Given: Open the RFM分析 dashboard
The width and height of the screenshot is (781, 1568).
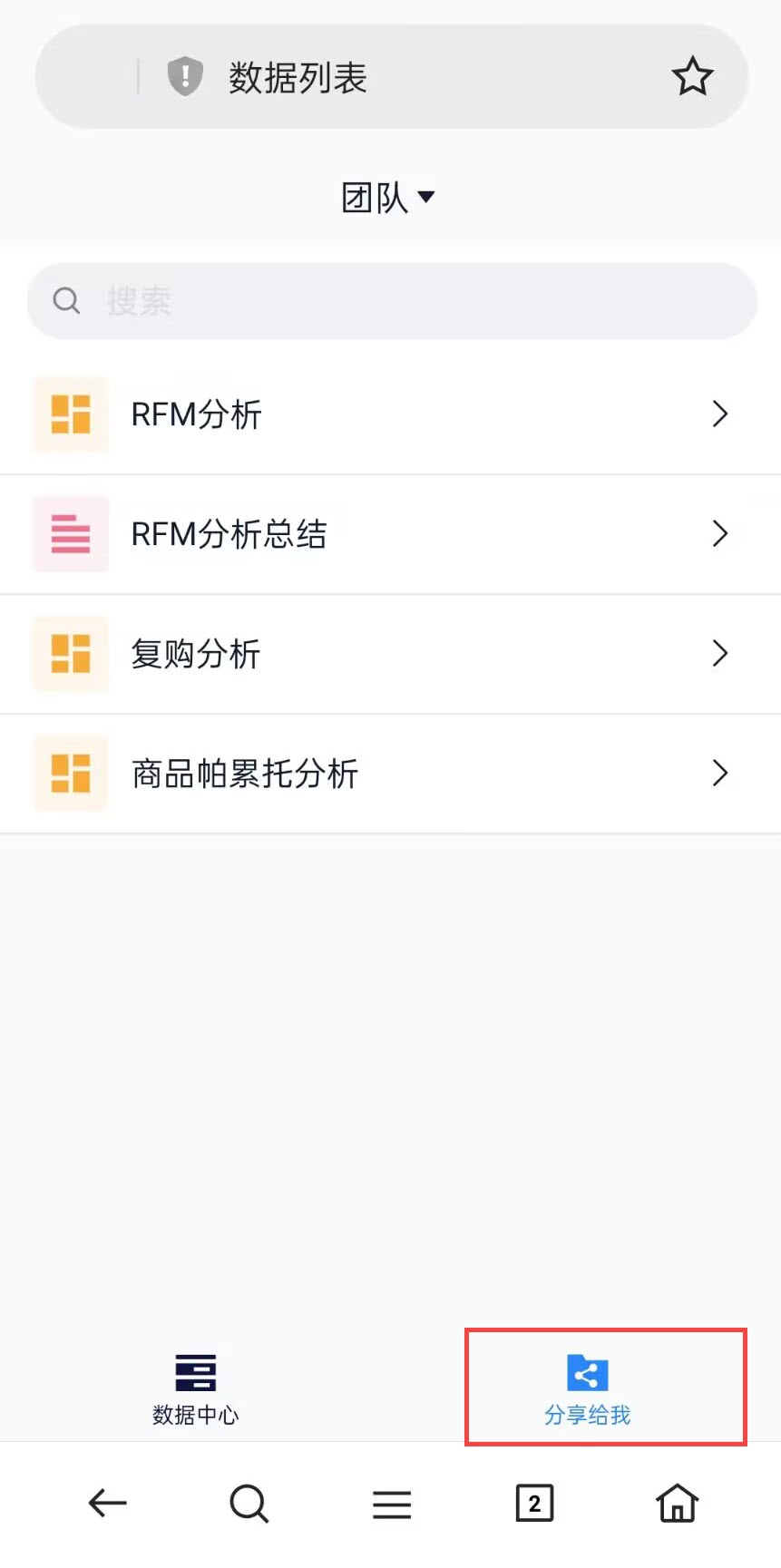Looking at the screenshot, I should click(390, 414).
